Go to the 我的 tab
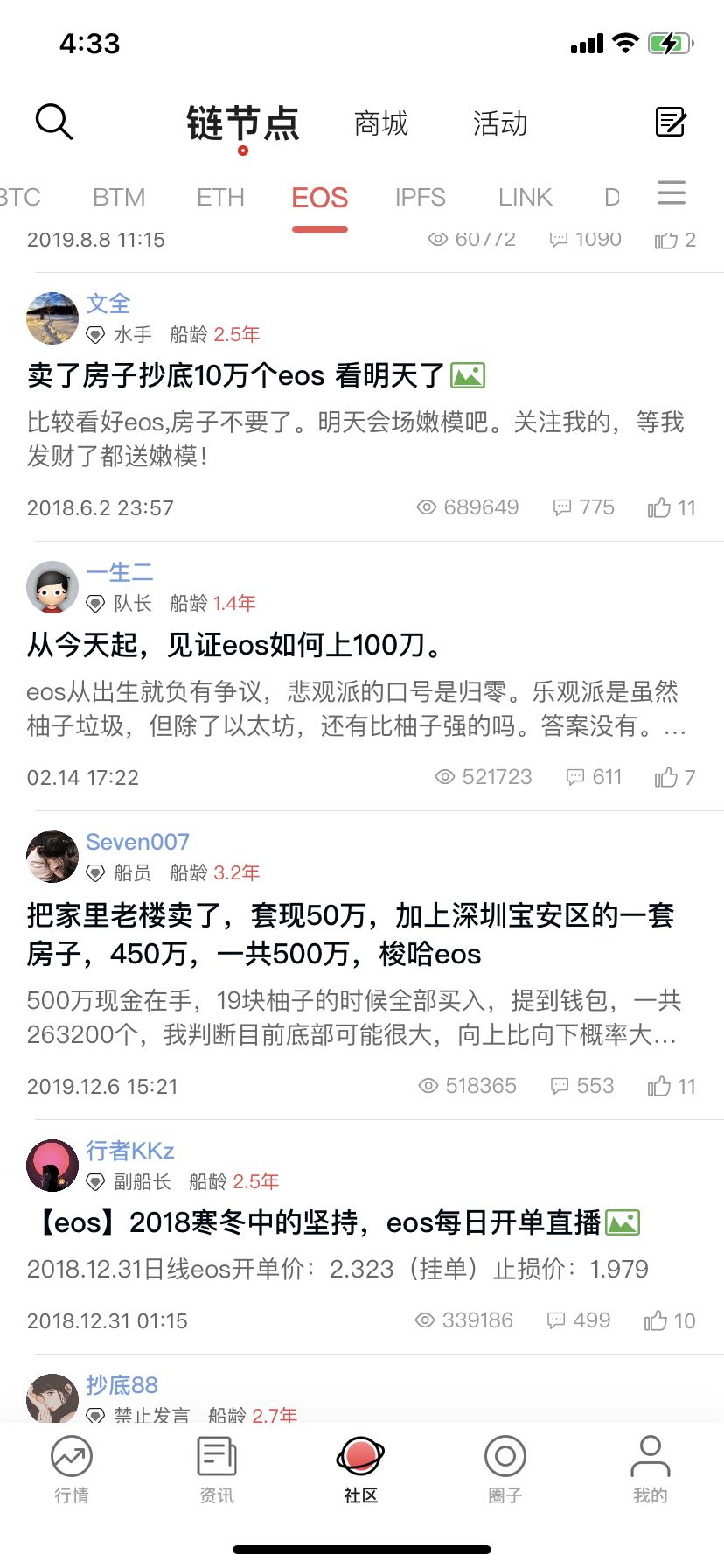 [x=650, y=1469]
